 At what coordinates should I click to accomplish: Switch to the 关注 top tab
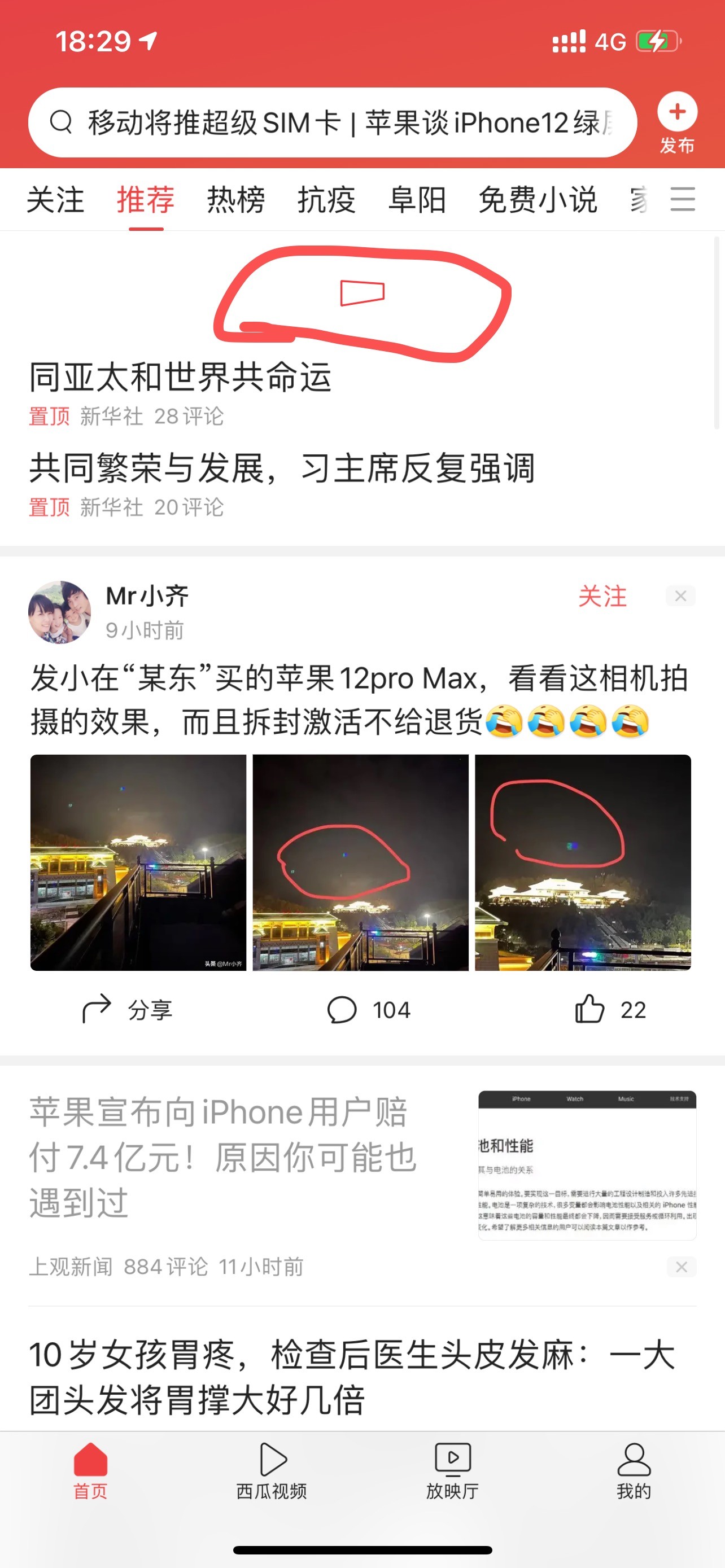(x=55, y=200)
